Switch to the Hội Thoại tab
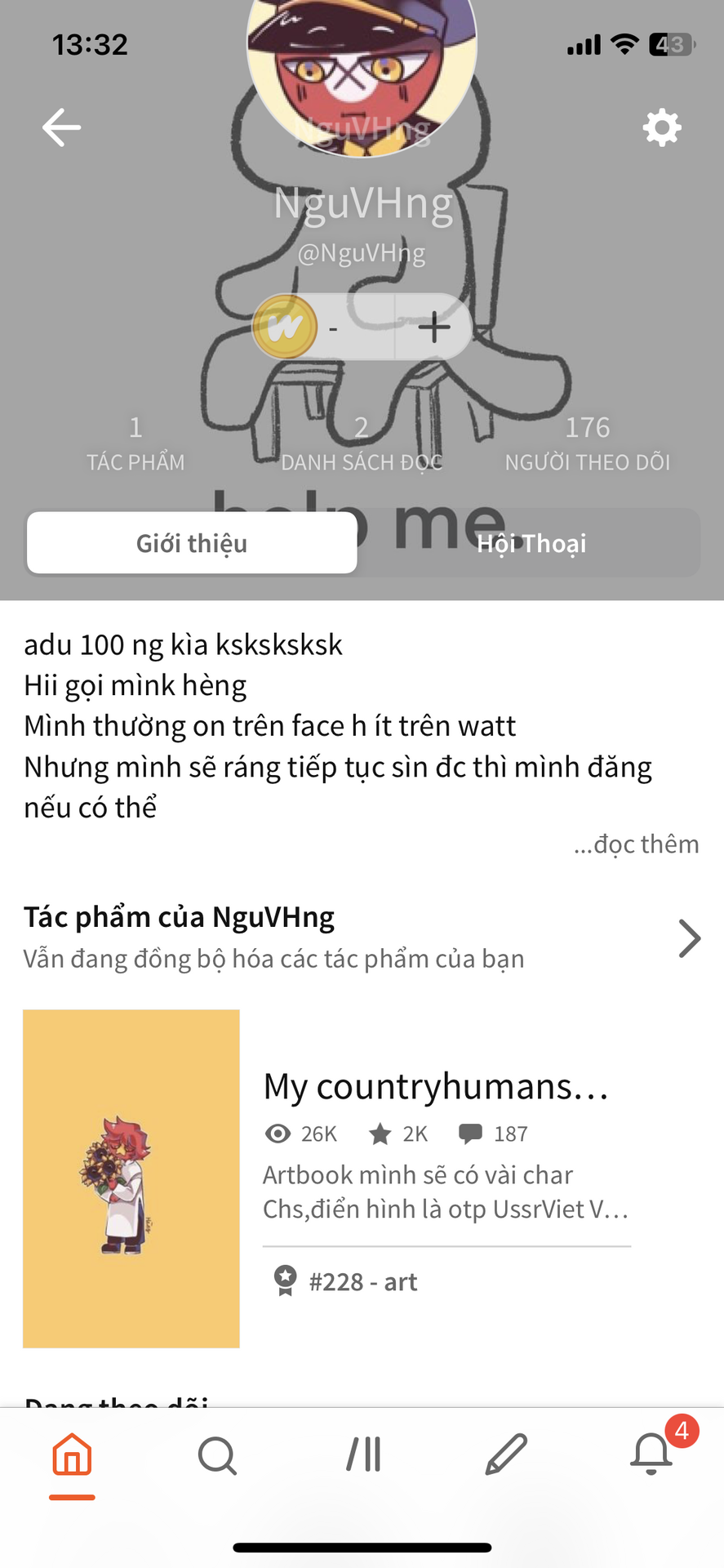The width and height of the screenshot is (724, 1568). (x=531, y=543)
